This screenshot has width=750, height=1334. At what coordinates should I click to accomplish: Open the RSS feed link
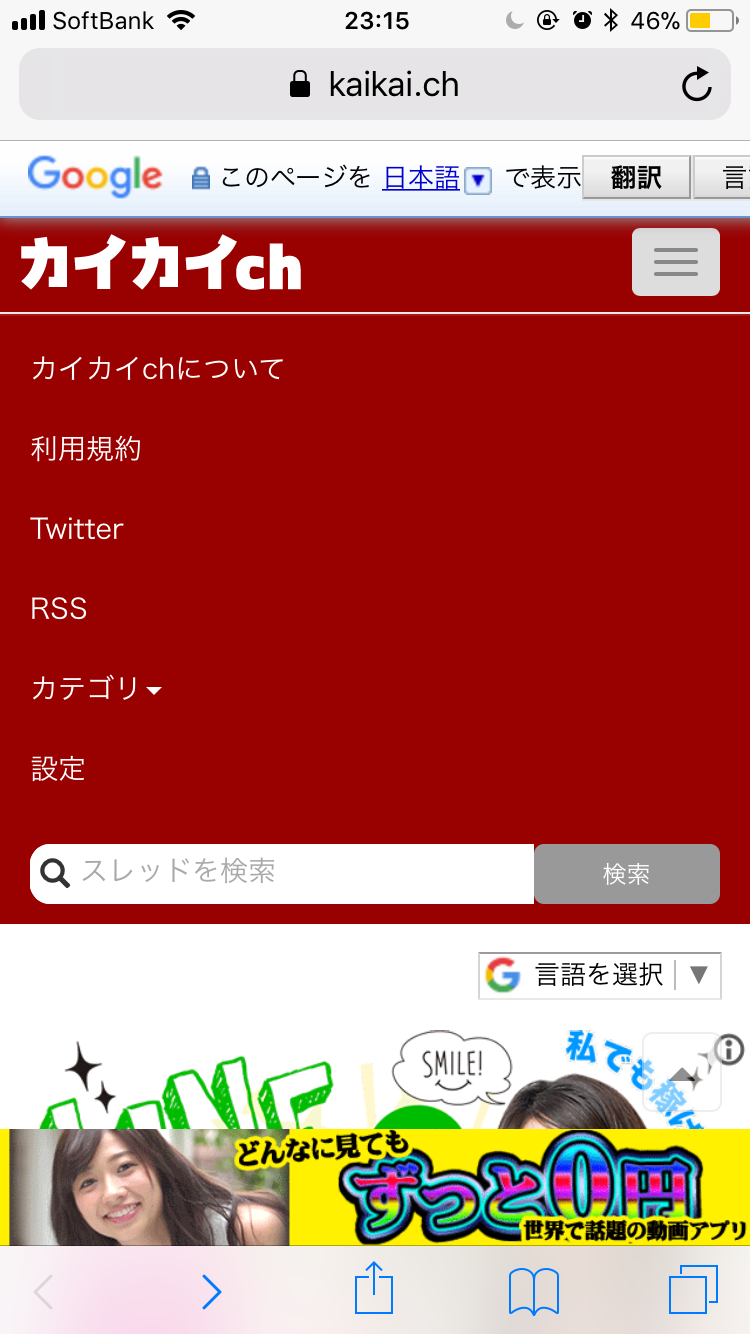(59, 609)
